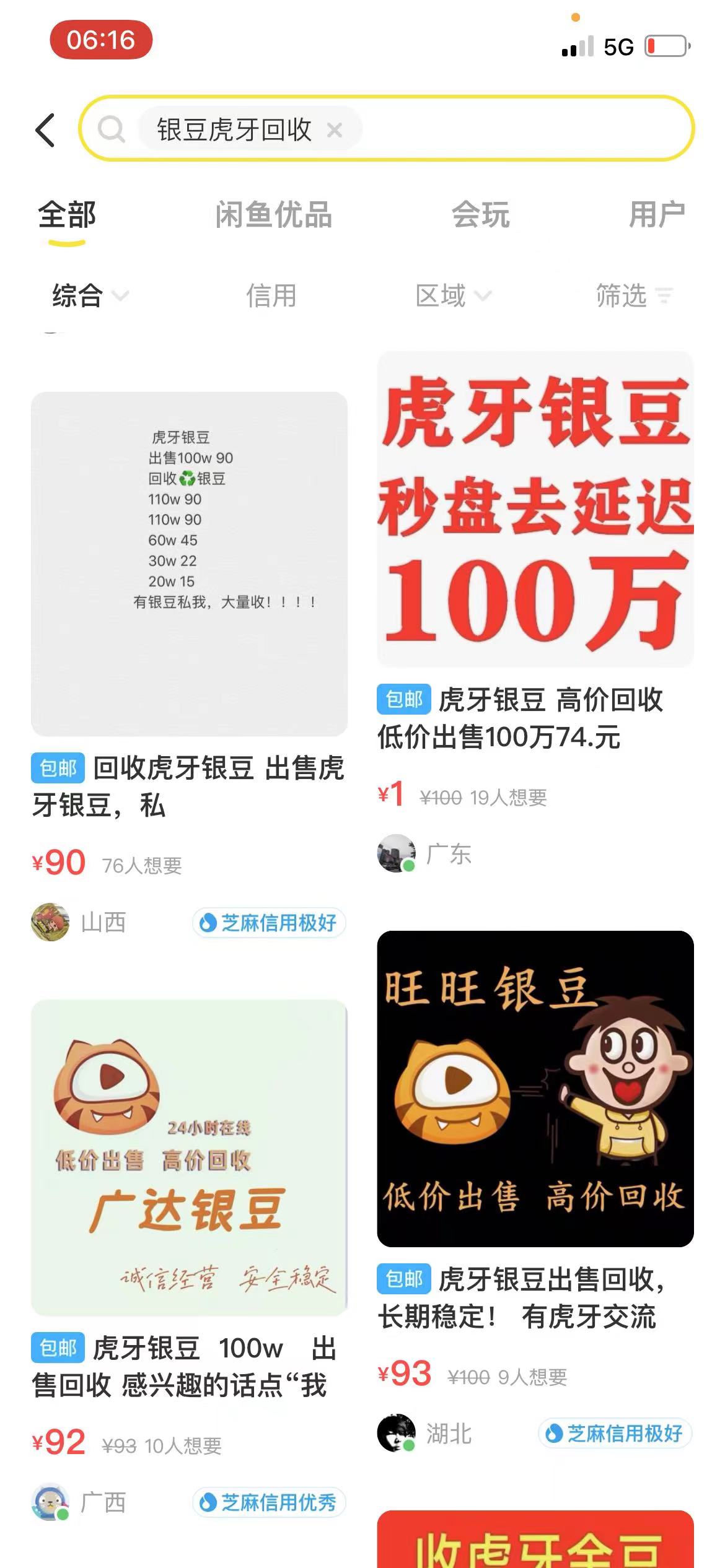725x1568 pixels.
Task: Open the 用户 tab
Action: pyautogui.click(x=656, y=215)
